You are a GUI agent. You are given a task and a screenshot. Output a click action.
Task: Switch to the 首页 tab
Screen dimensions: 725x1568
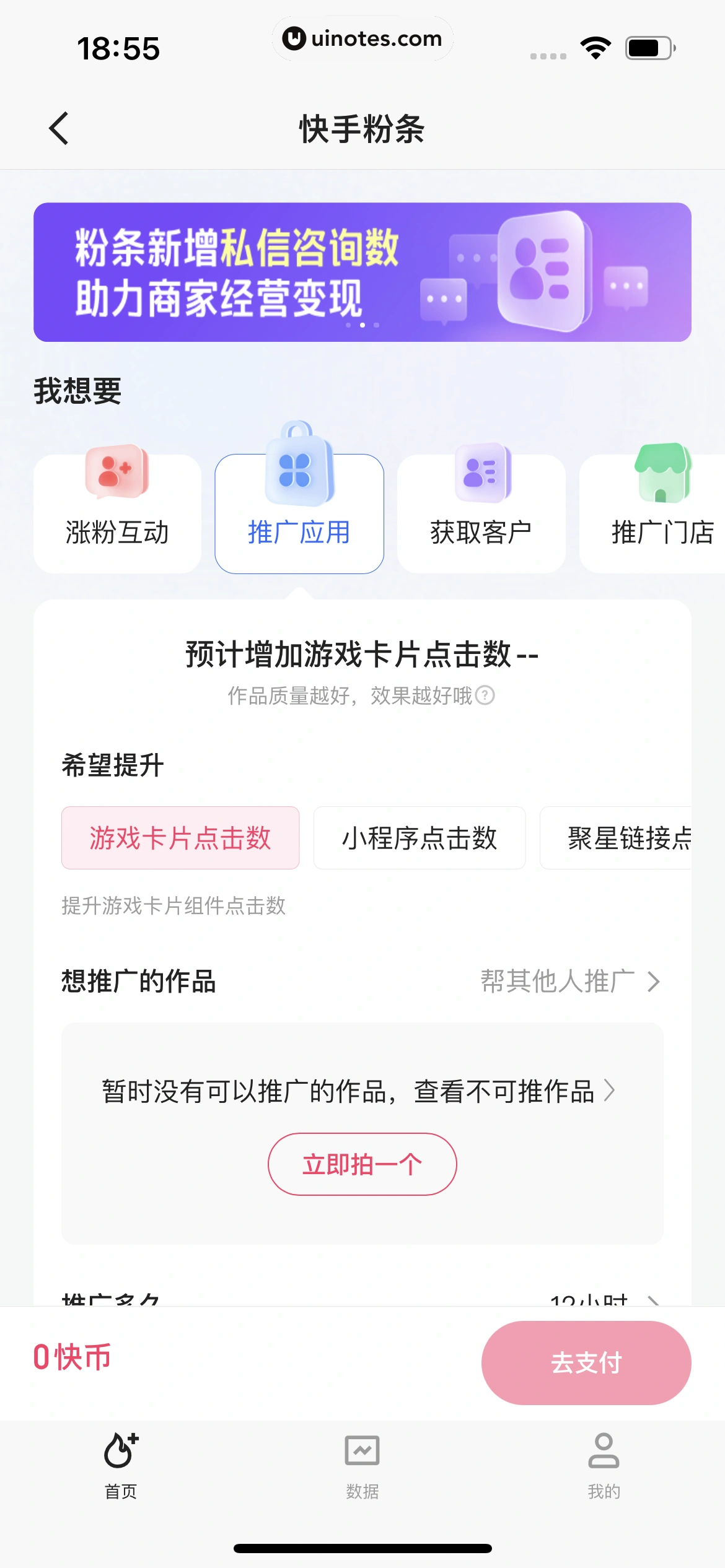pyautogui.click(x=121, y=1465)
